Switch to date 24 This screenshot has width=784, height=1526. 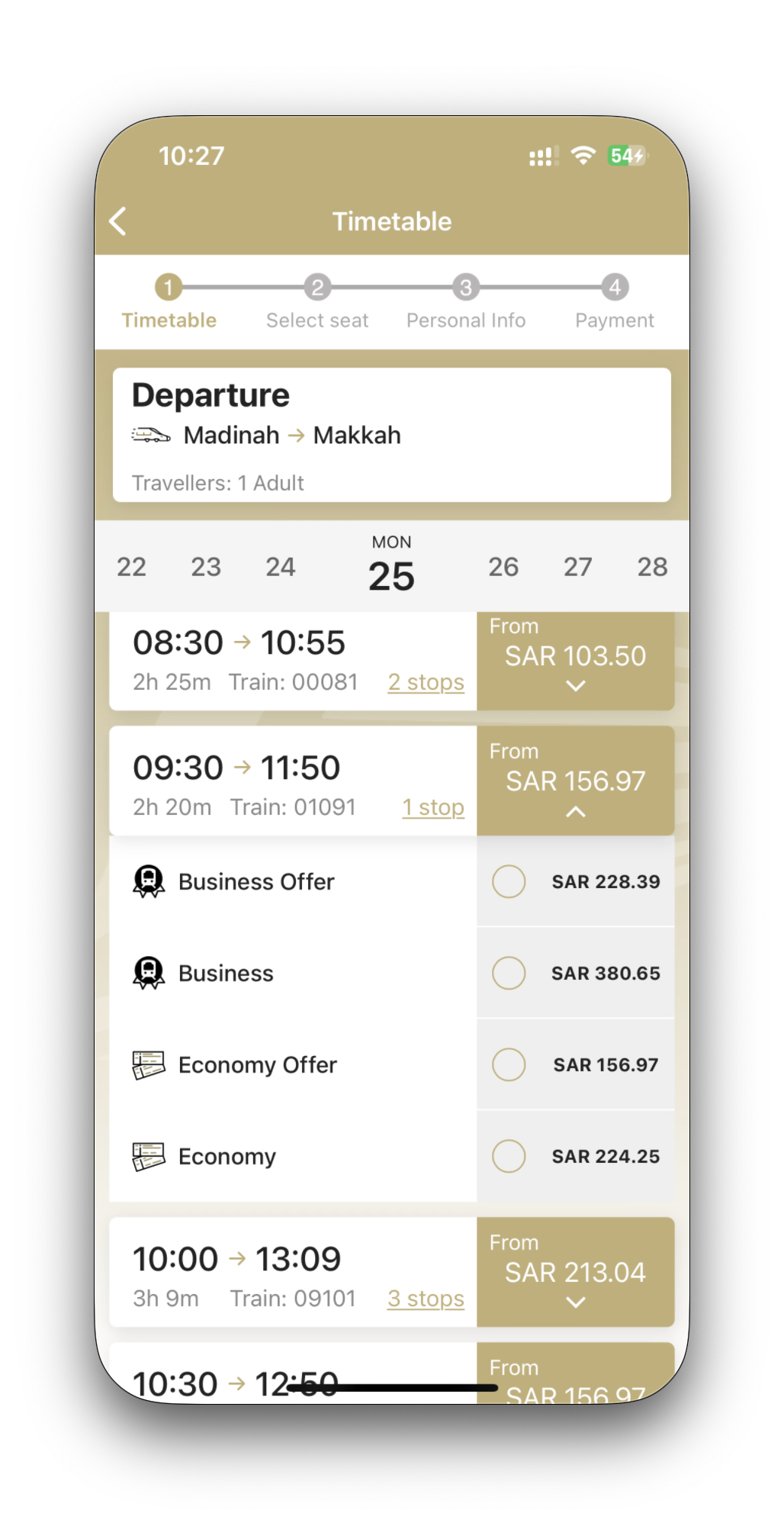coord(280,567)
